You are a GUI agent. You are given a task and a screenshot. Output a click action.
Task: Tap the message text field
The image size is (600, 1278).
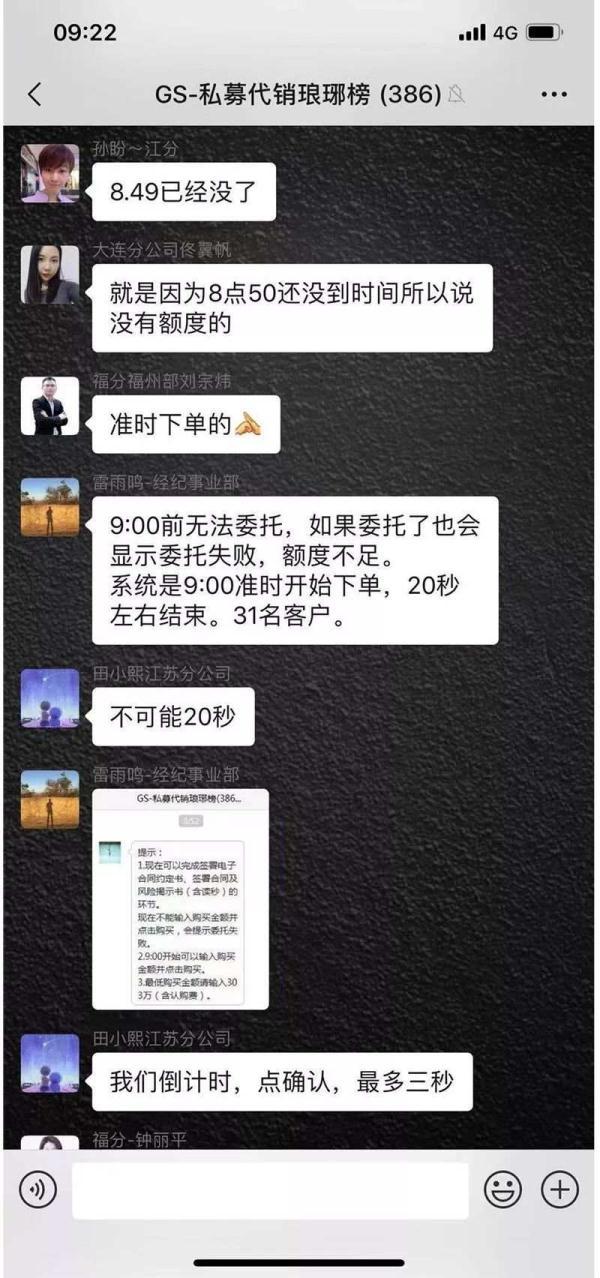[270, 1190]
